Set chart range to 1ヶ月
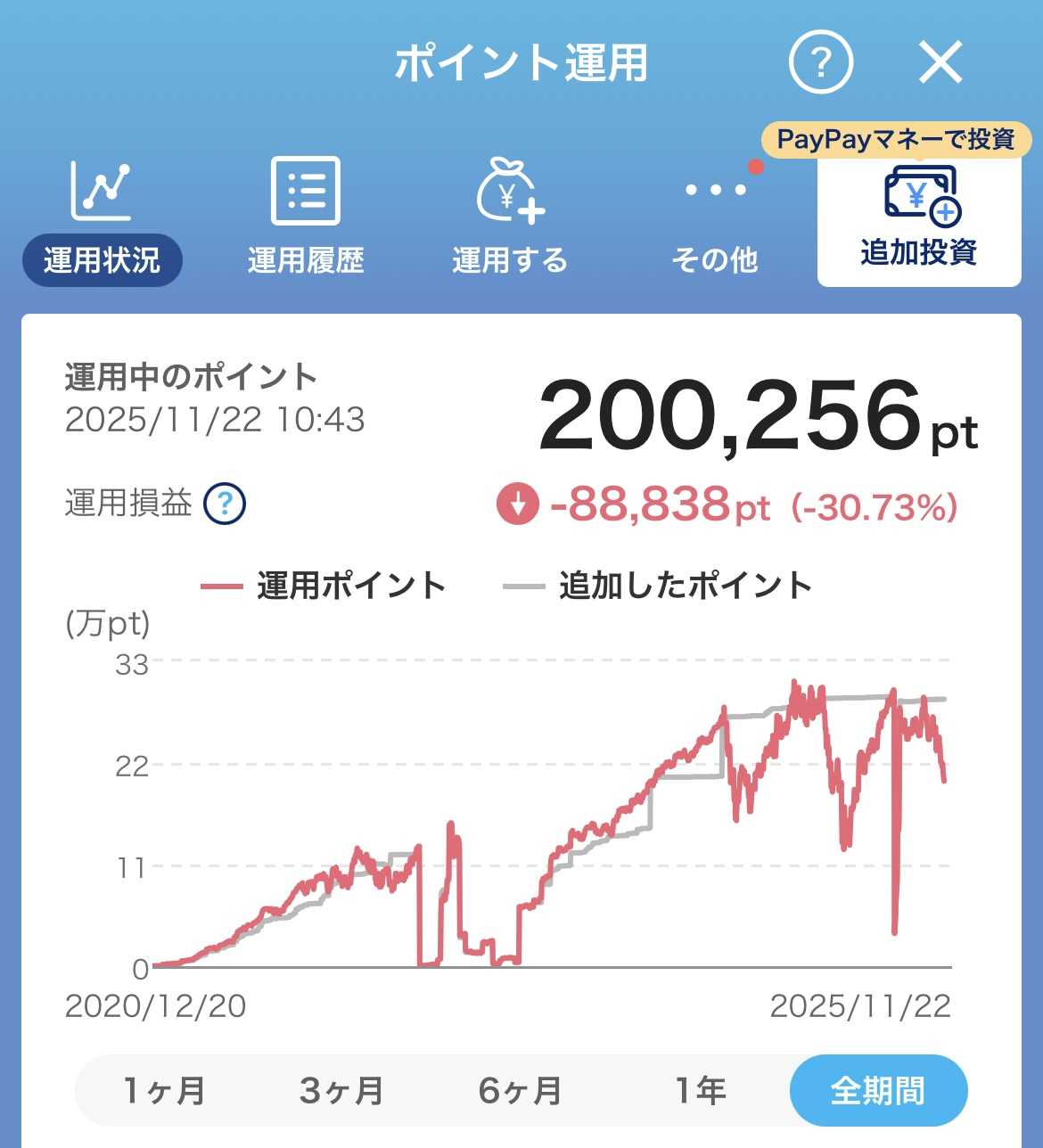Viewport: 1043px width, 1148px height. [x=164, y=1091]
